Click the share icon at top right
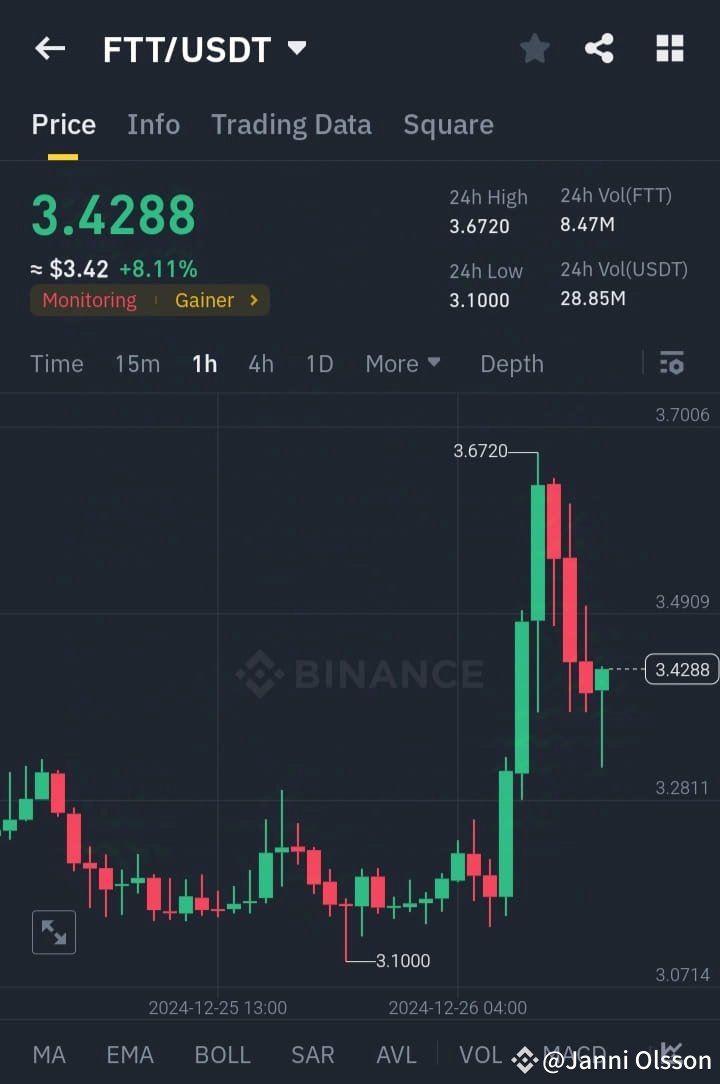This screenshot has width=720, height=1084. [x=599, y=47]
